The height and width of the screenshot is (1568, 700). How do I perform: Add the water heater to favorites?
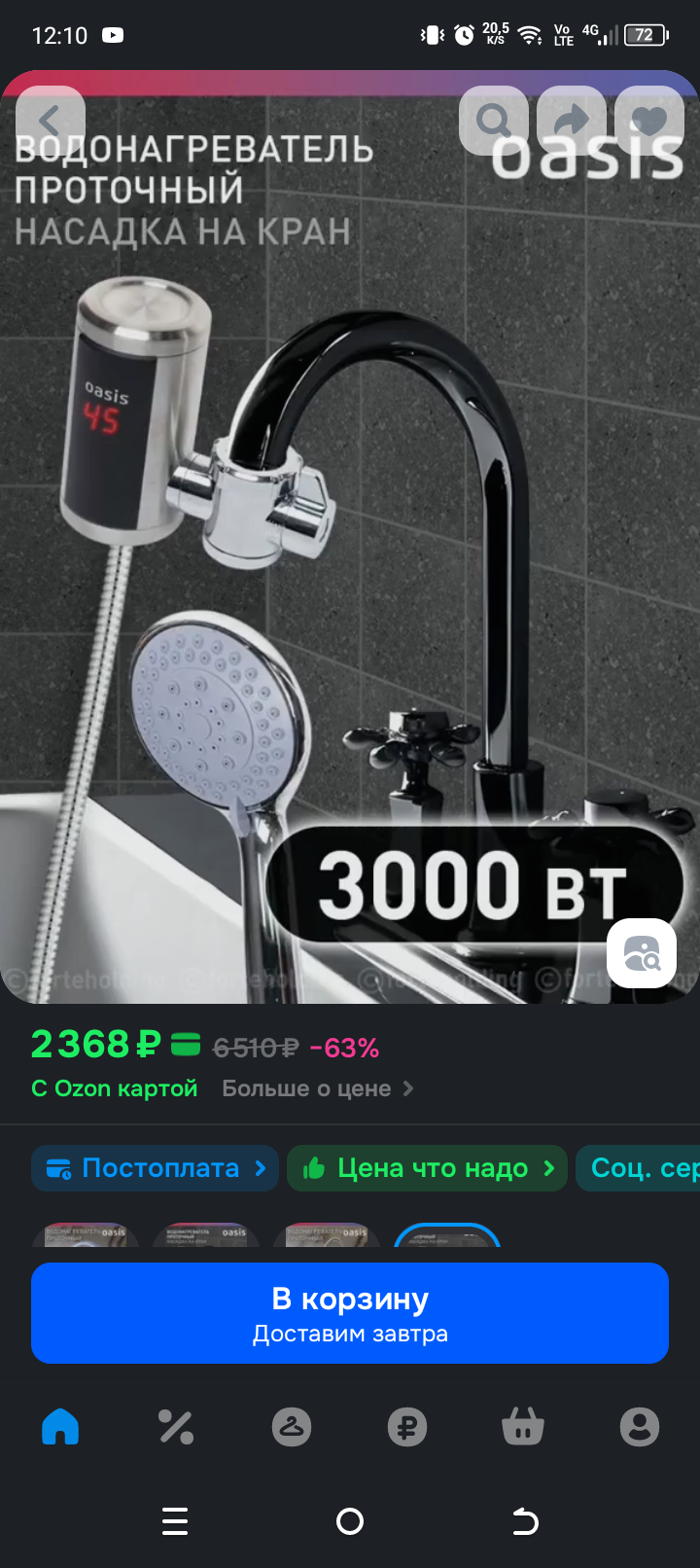point(649,121)
